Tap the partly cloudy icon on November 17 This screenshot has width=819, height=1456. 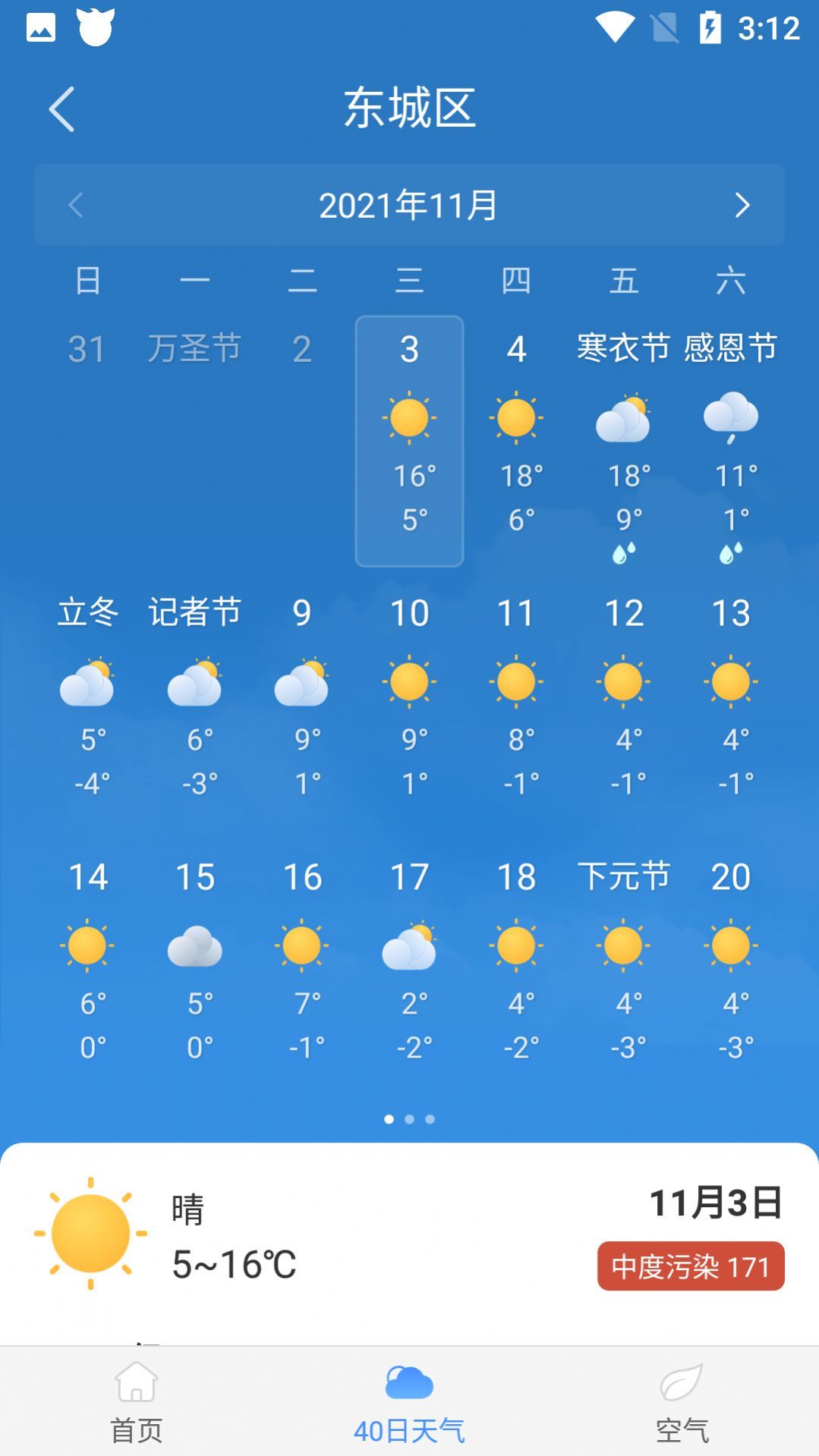(409, 943)
